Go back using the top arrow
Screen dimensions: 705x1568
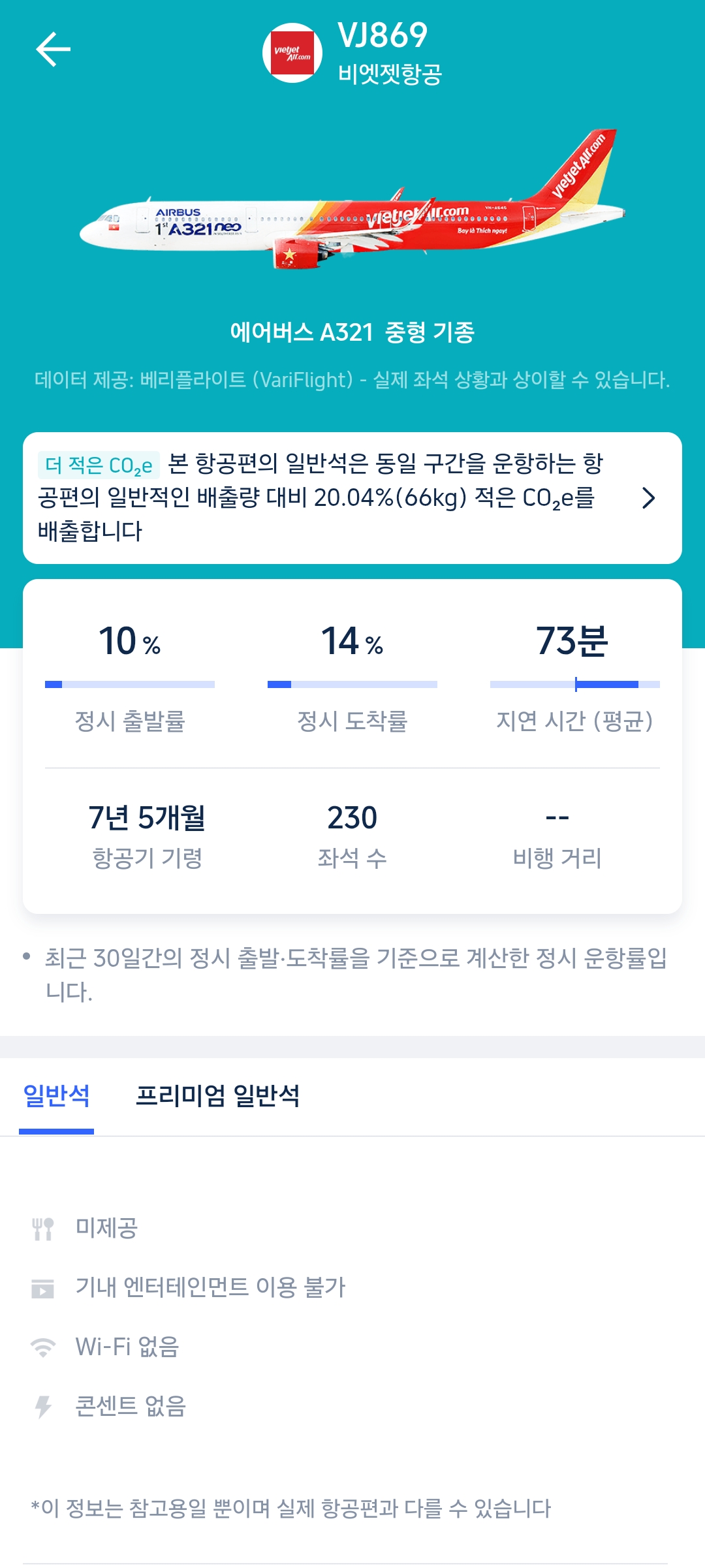coord(53,50)
